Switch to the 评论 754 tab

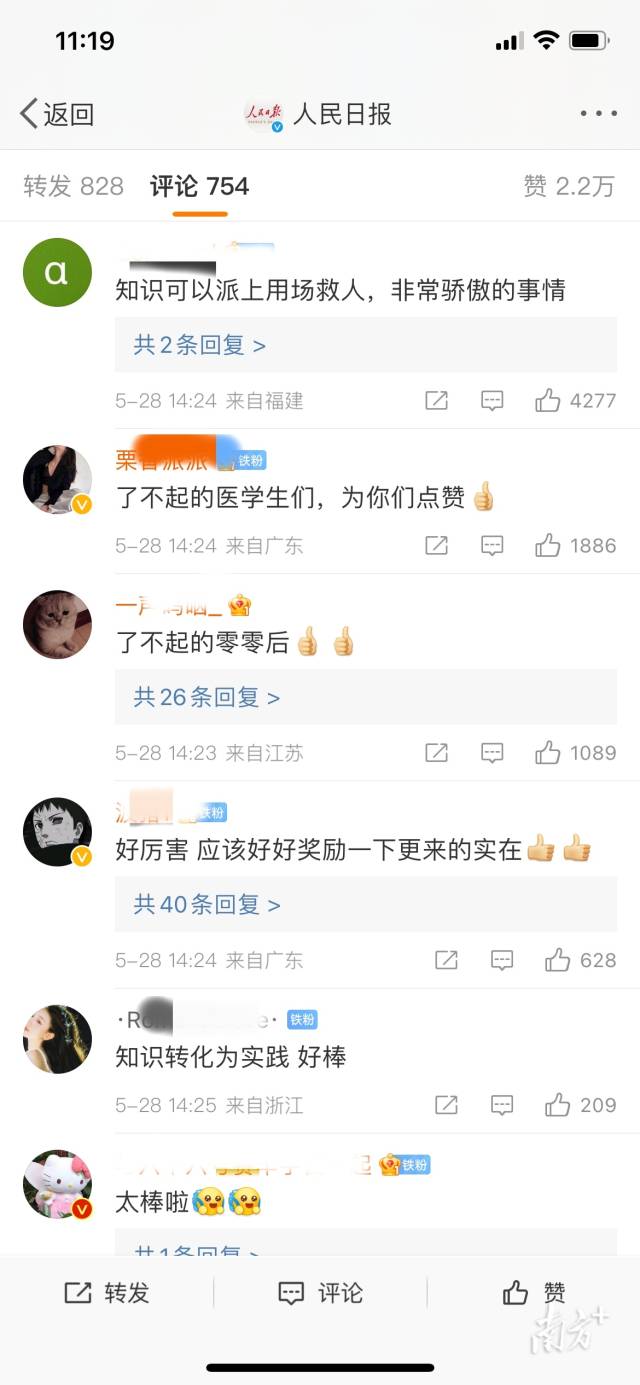[199, 186]
